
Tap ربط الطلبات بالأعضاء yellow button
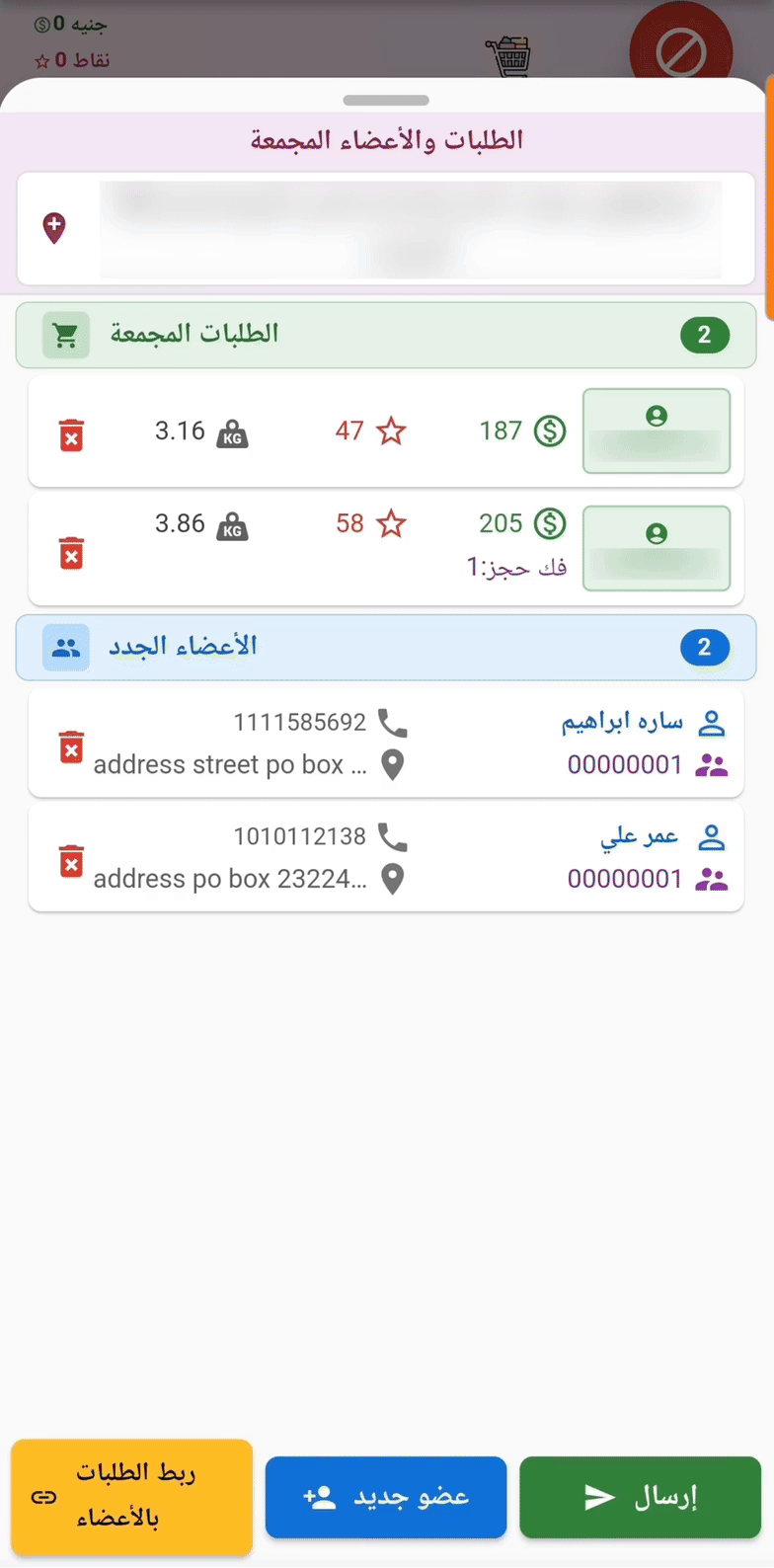(x=131, y=1497)
